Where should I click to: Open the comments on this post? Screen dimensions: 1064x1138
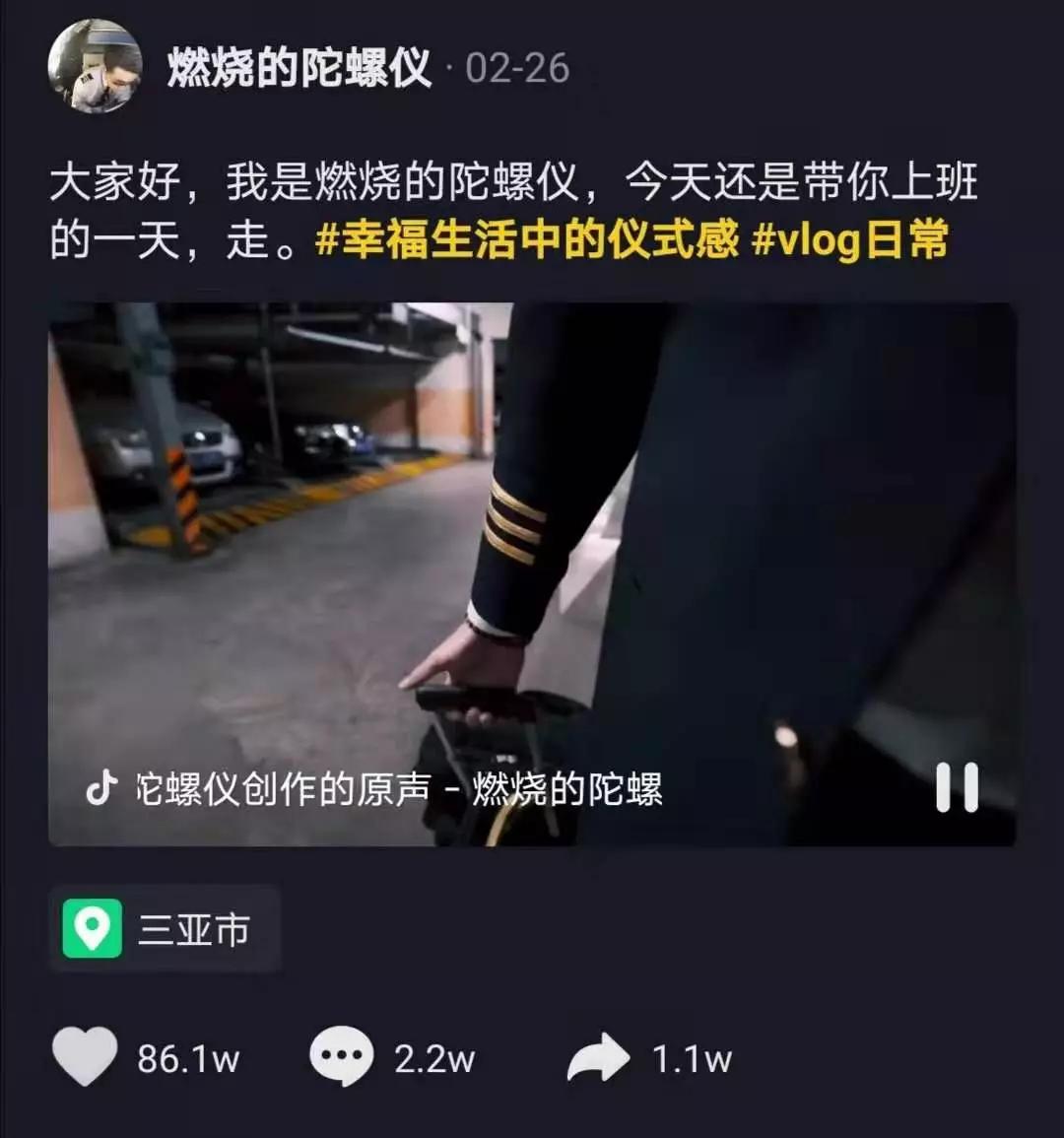click(342, 1057)
